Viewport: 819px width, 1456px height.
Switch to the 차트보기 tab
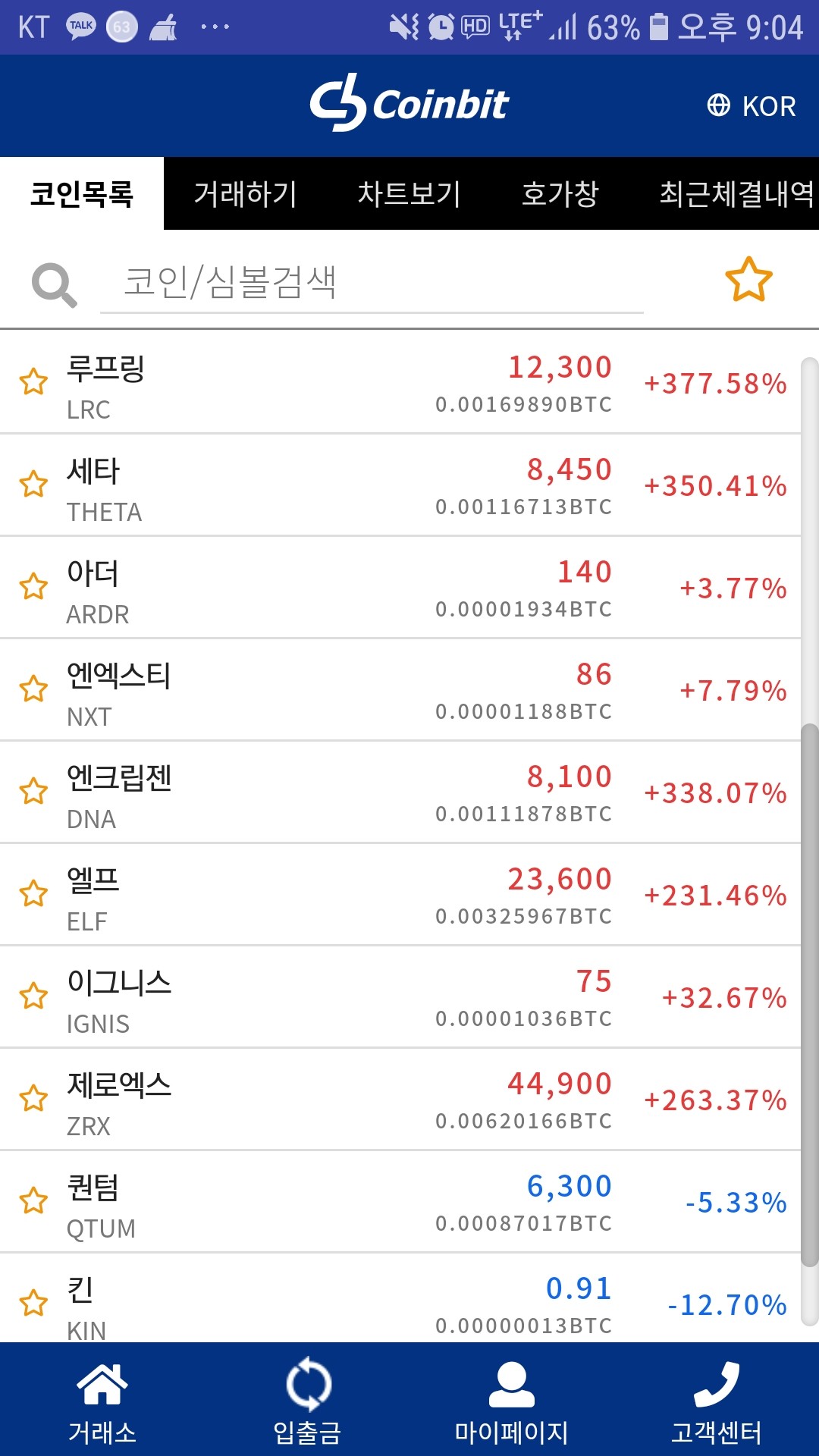(409, 194)
